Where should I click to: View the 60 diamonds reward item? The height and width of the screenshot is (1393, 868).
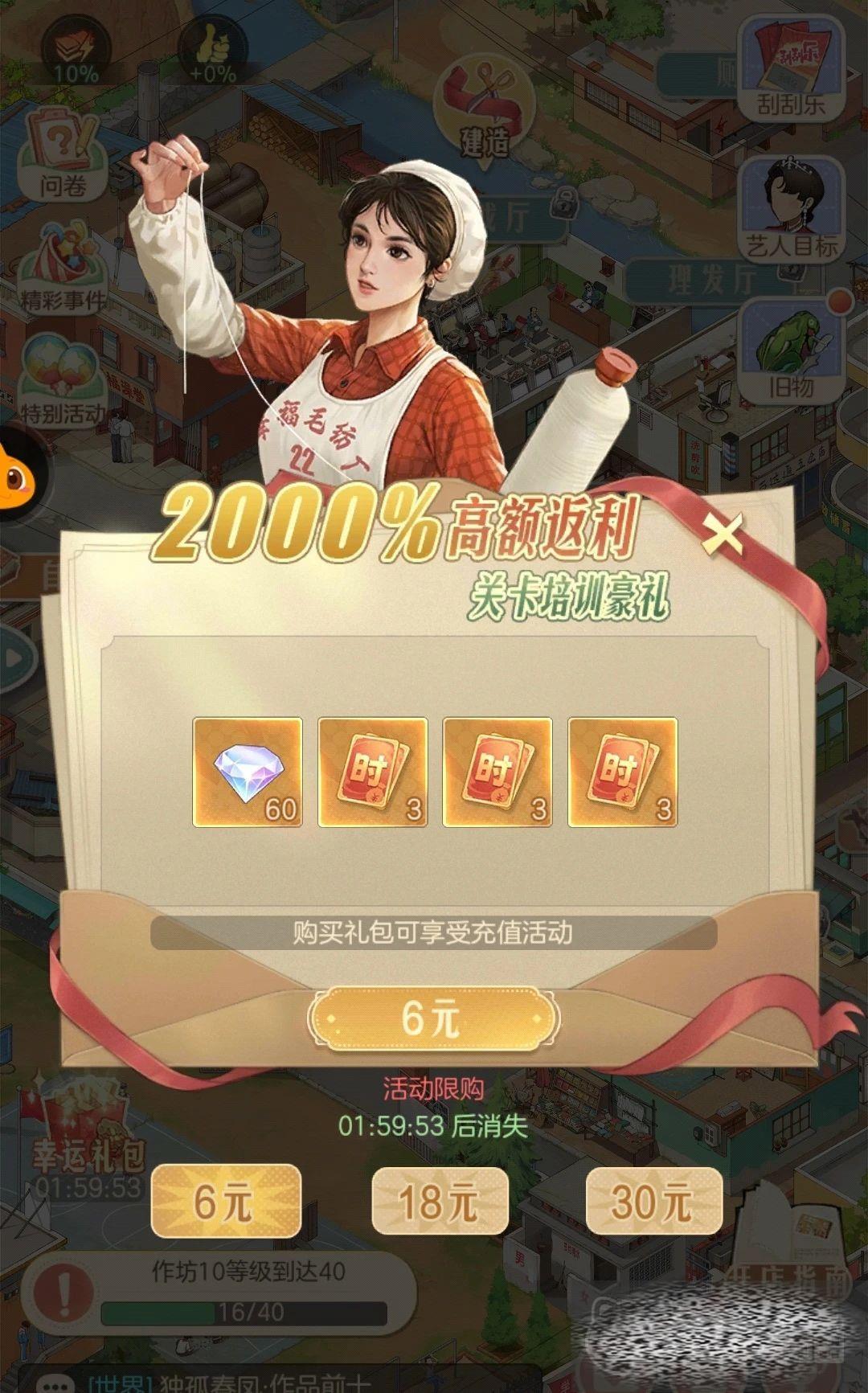pos(248,772)
